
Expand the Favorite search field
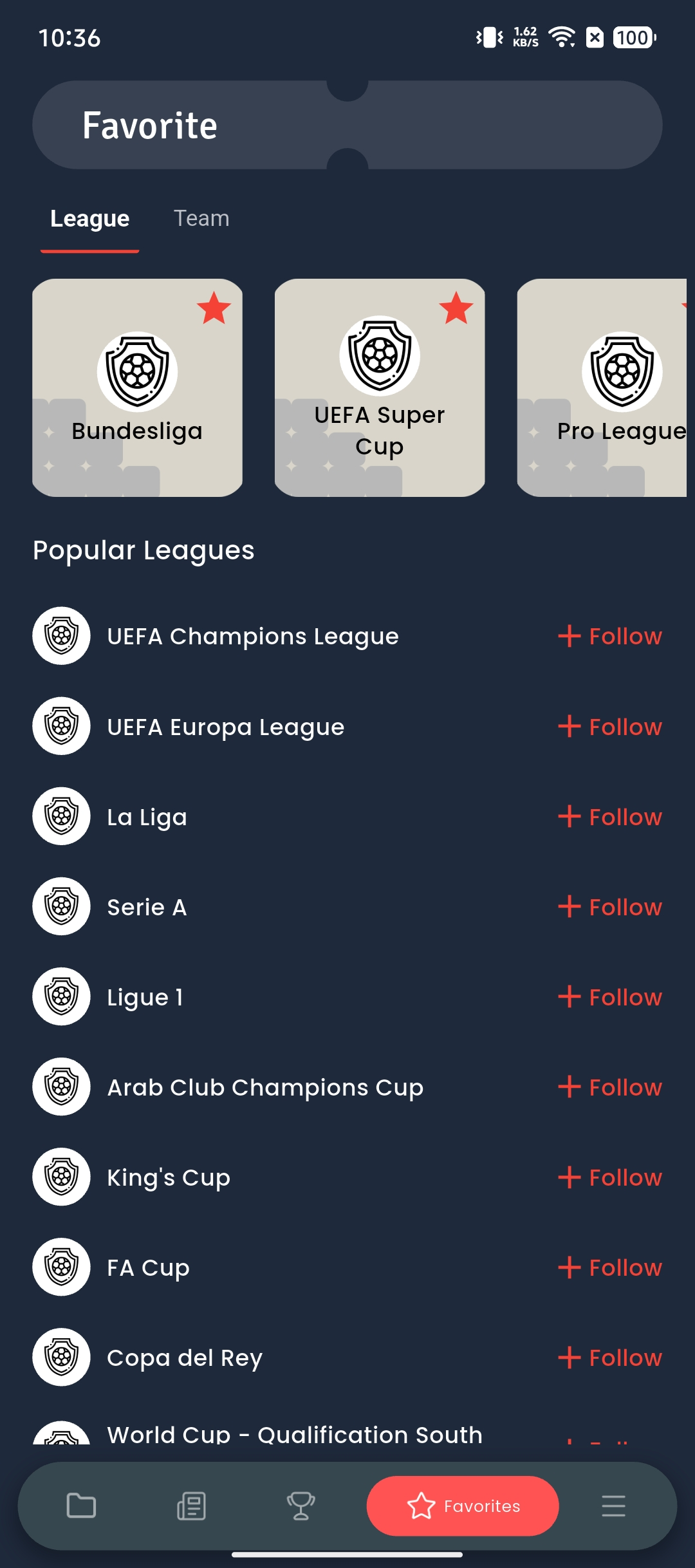click(347, 126)
